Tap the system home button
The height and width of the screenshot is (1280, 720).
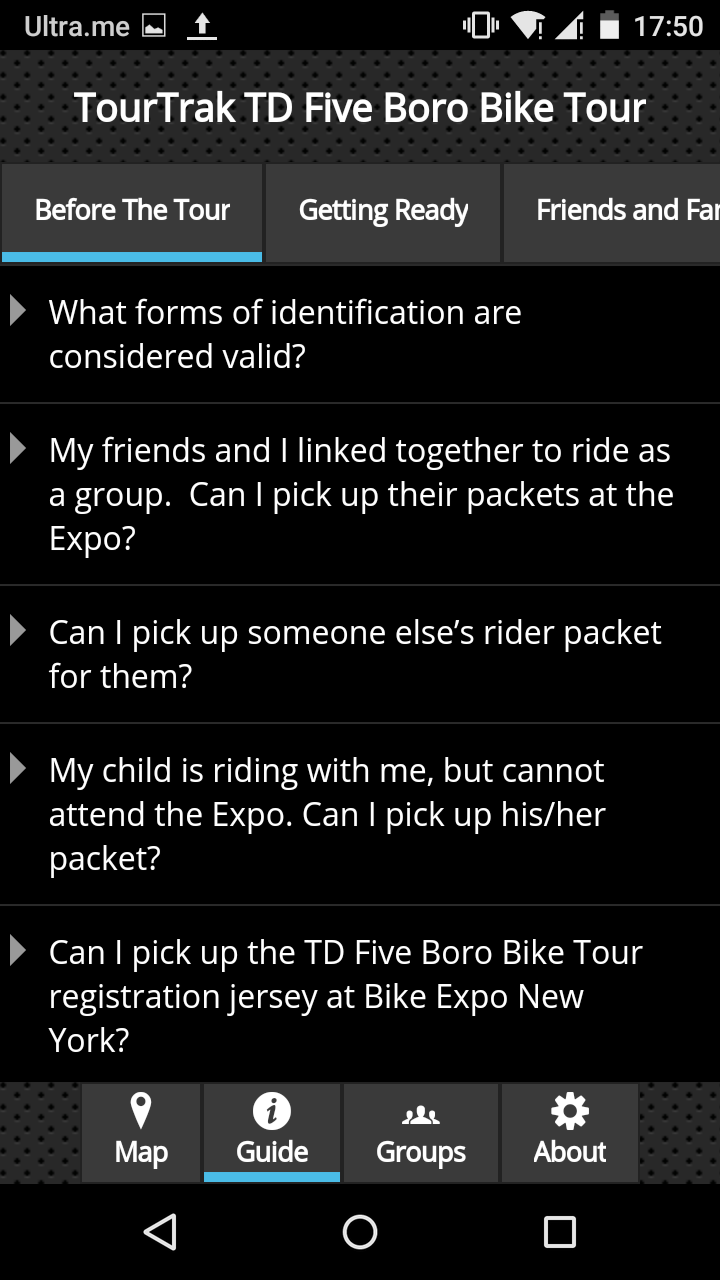pos(360,1232)
